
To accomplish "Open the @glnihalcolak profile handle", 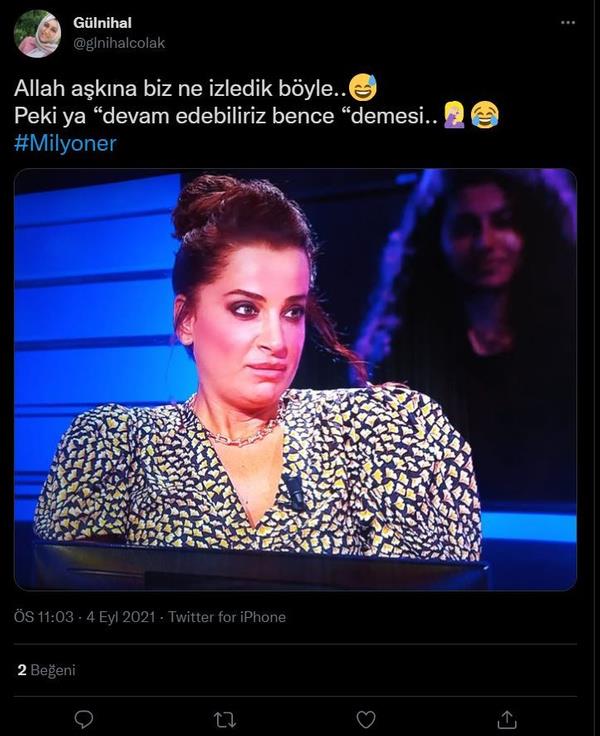I will pyautogui.click(x=119, y=42).
